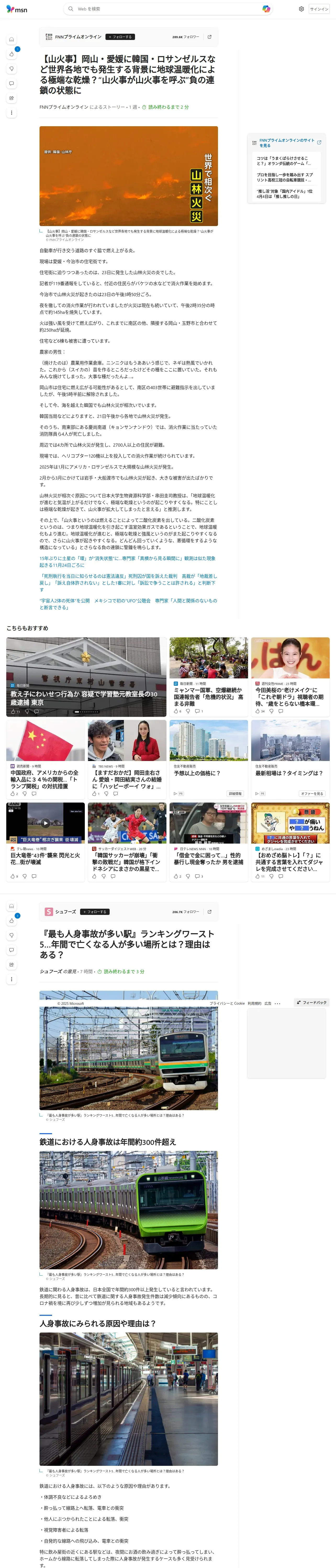Tap the 詳細情報 button on price ad
The image size is (336, 1568).
[235, 794]
